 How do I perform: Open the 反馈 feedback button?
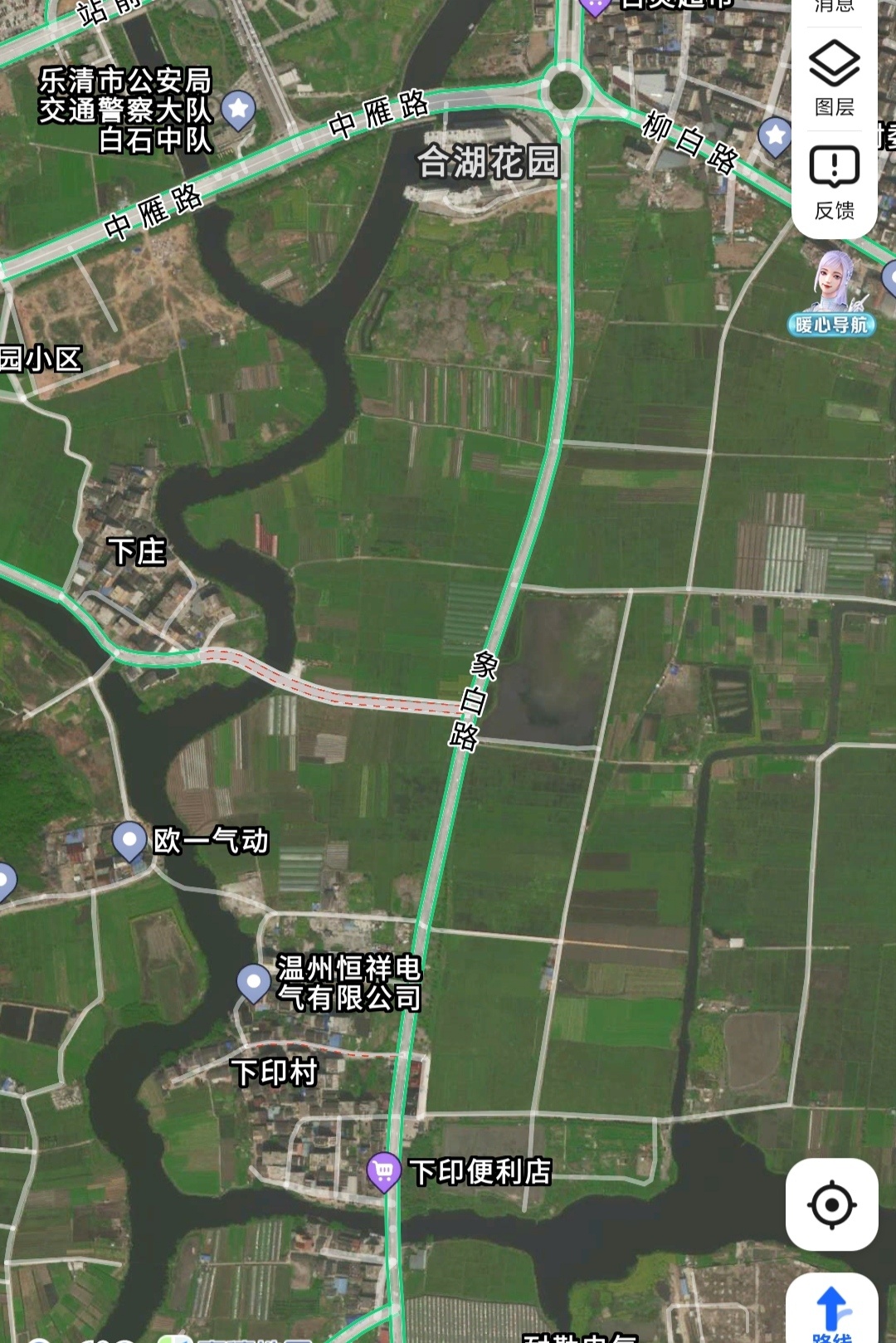click(x=834, y=182)
